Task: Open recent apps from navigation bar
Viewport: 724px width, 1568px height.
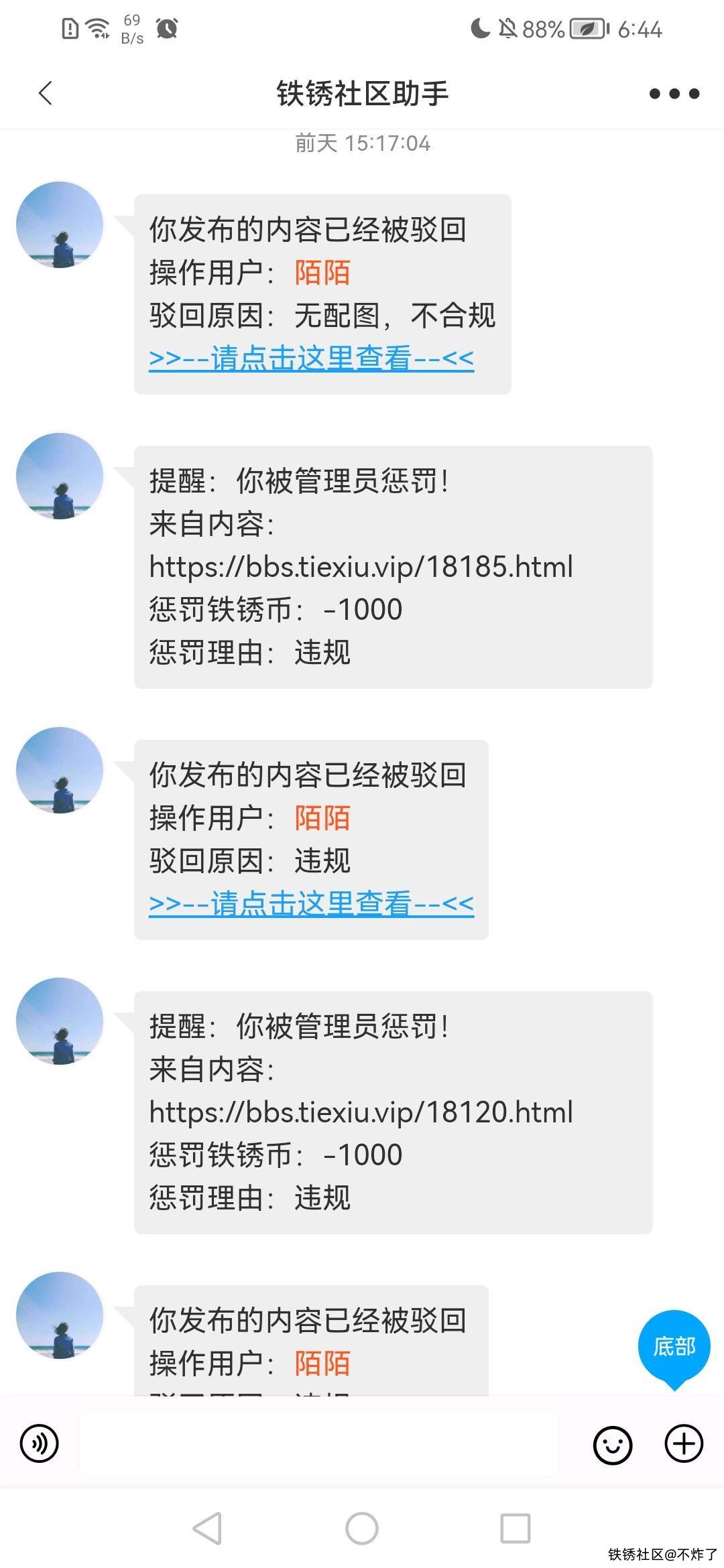Action: pyautogui.click(x=515, y=1529)
